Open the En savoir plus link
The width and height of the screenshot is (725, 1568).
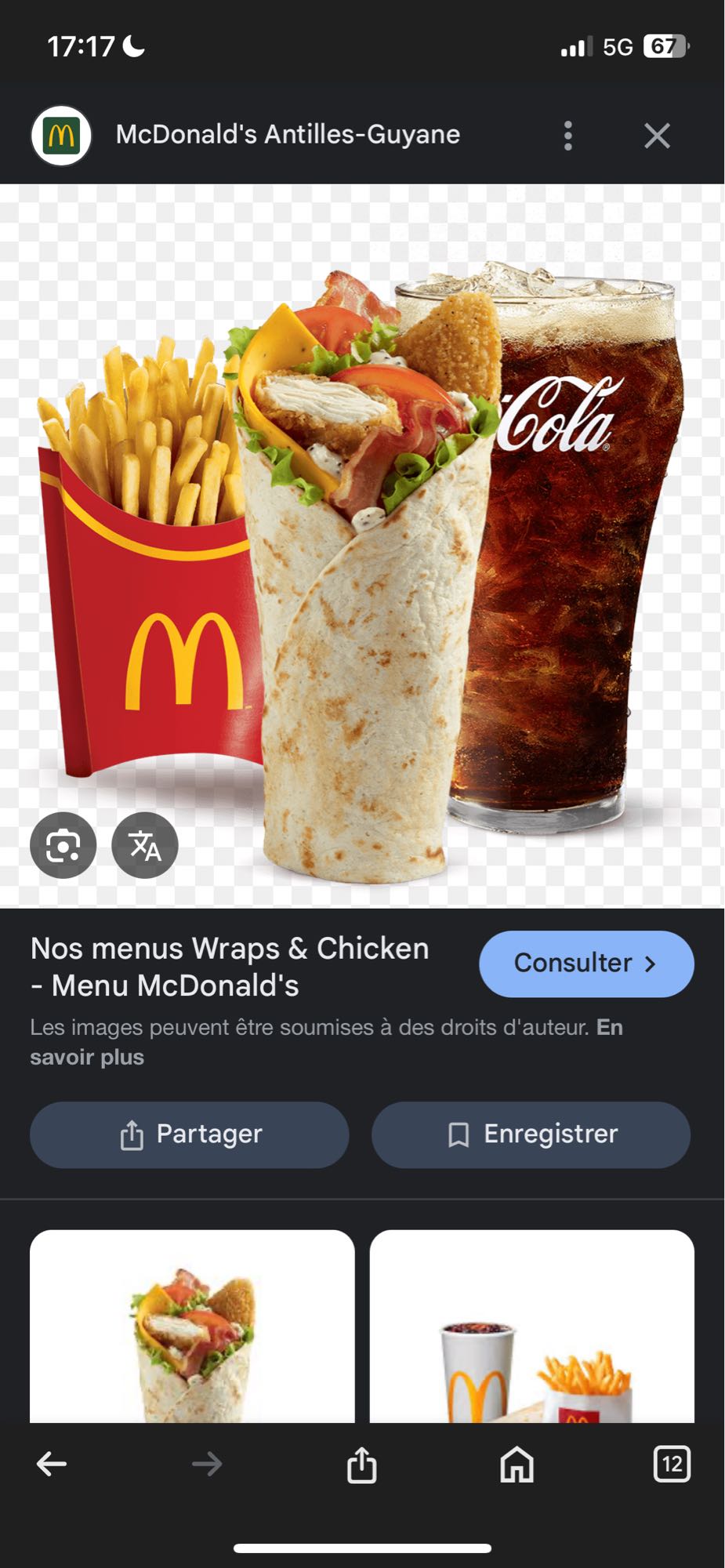(88, 1056)
